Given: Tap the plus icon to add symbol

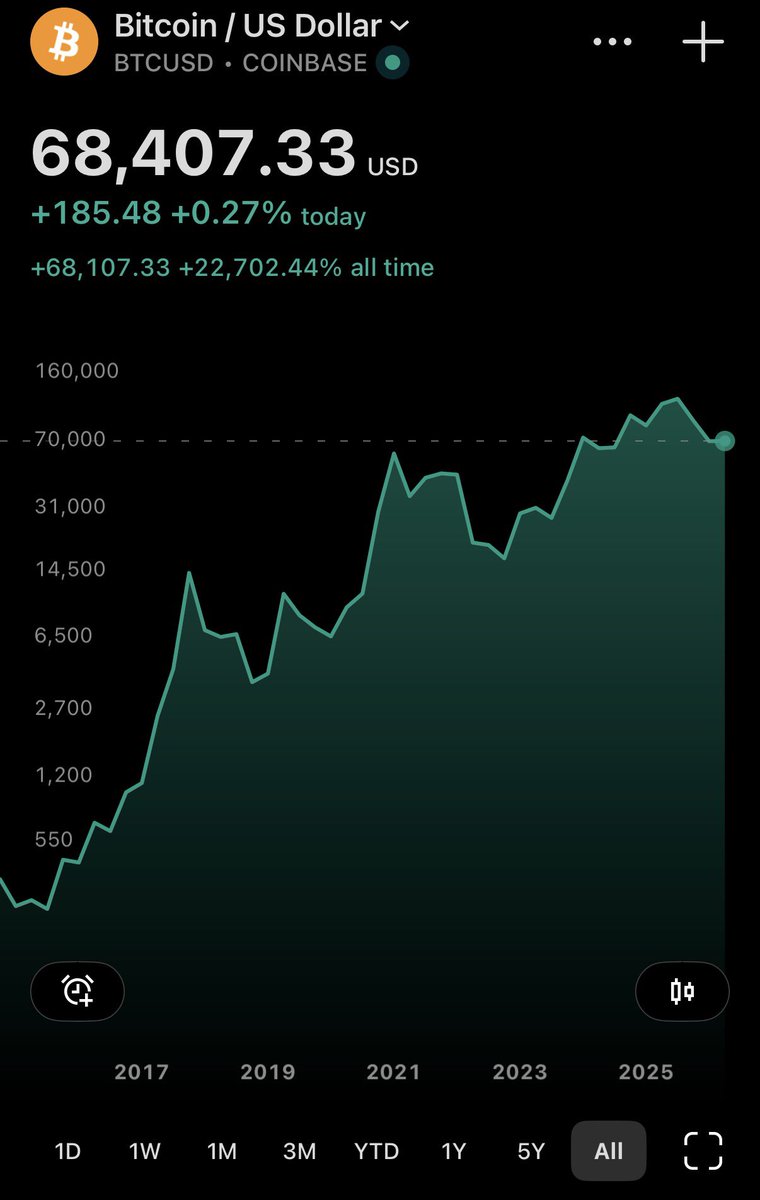Looking at the screenshot, I should [x=703, y=42].
